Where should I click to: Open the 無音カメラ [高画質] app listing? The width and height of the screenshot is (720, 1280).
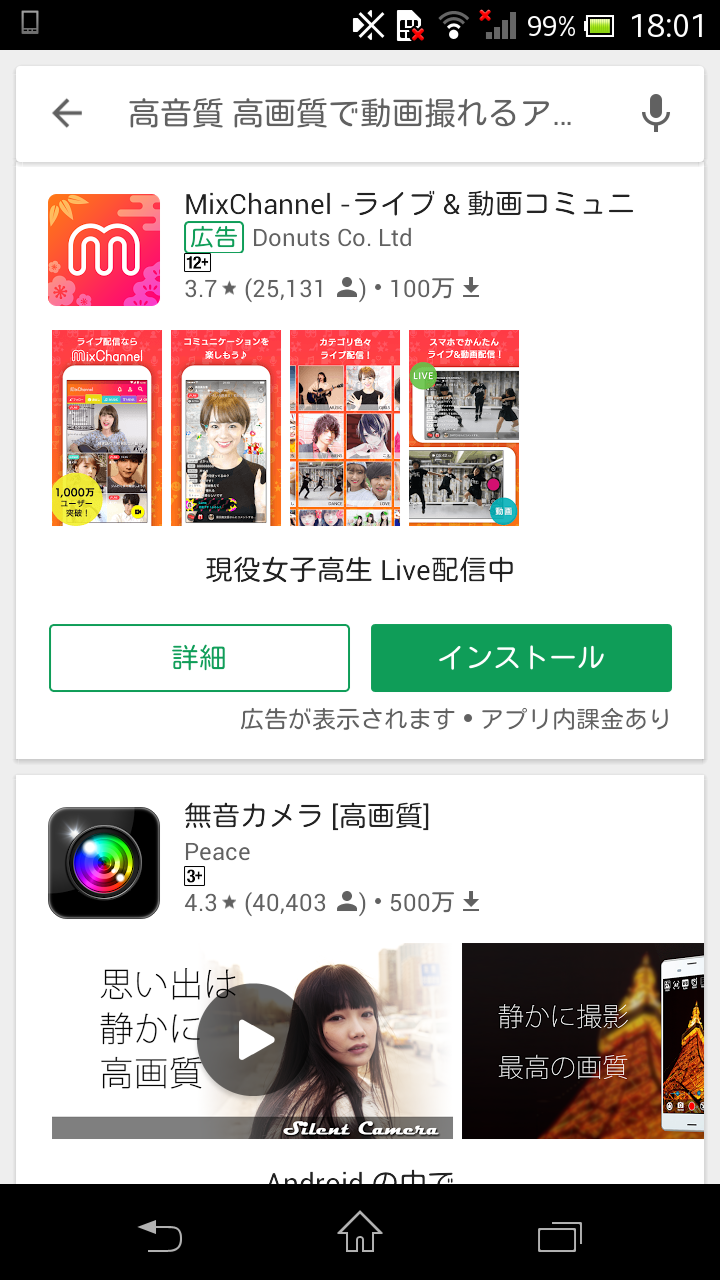coord(306,817)
